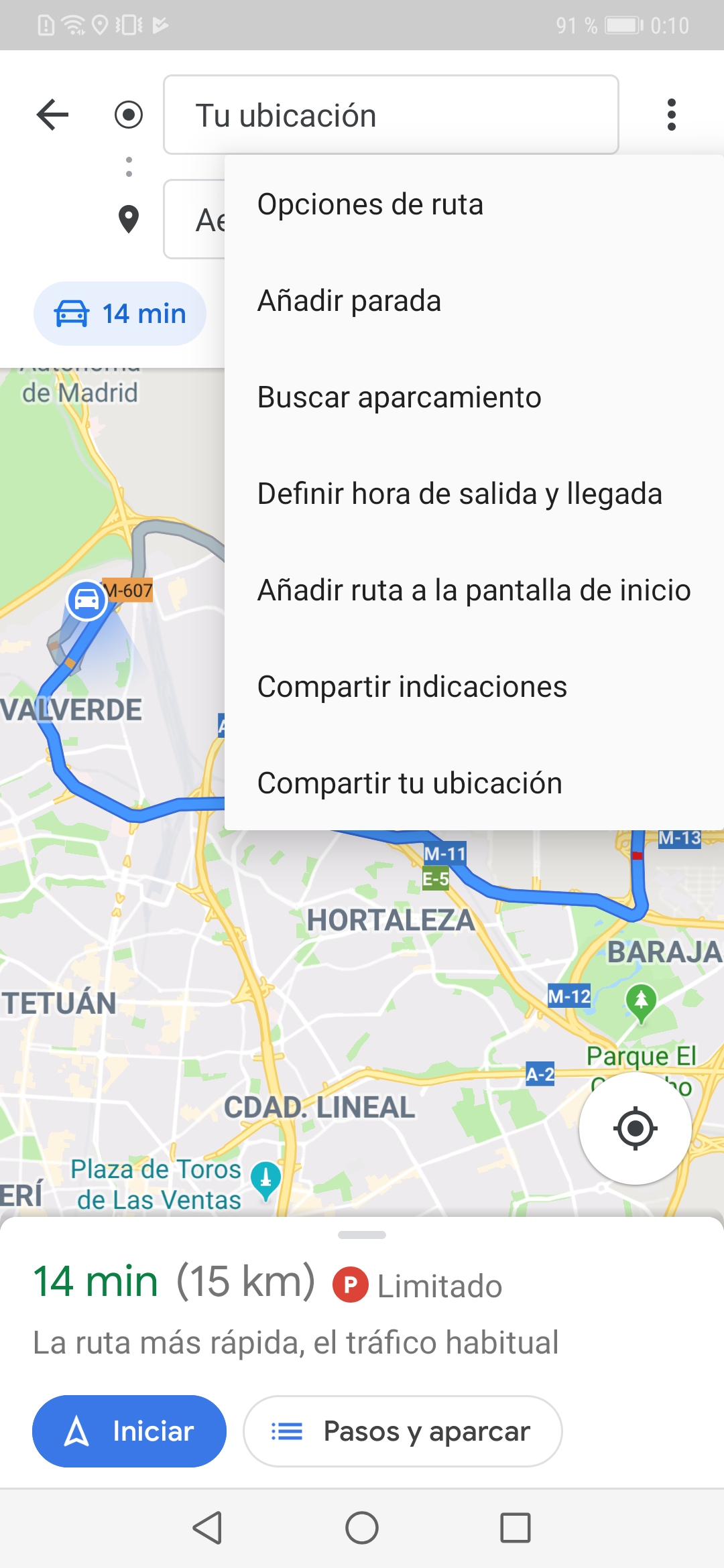
Task: Select the car 14 min travel mode
Action: [120, 314]
